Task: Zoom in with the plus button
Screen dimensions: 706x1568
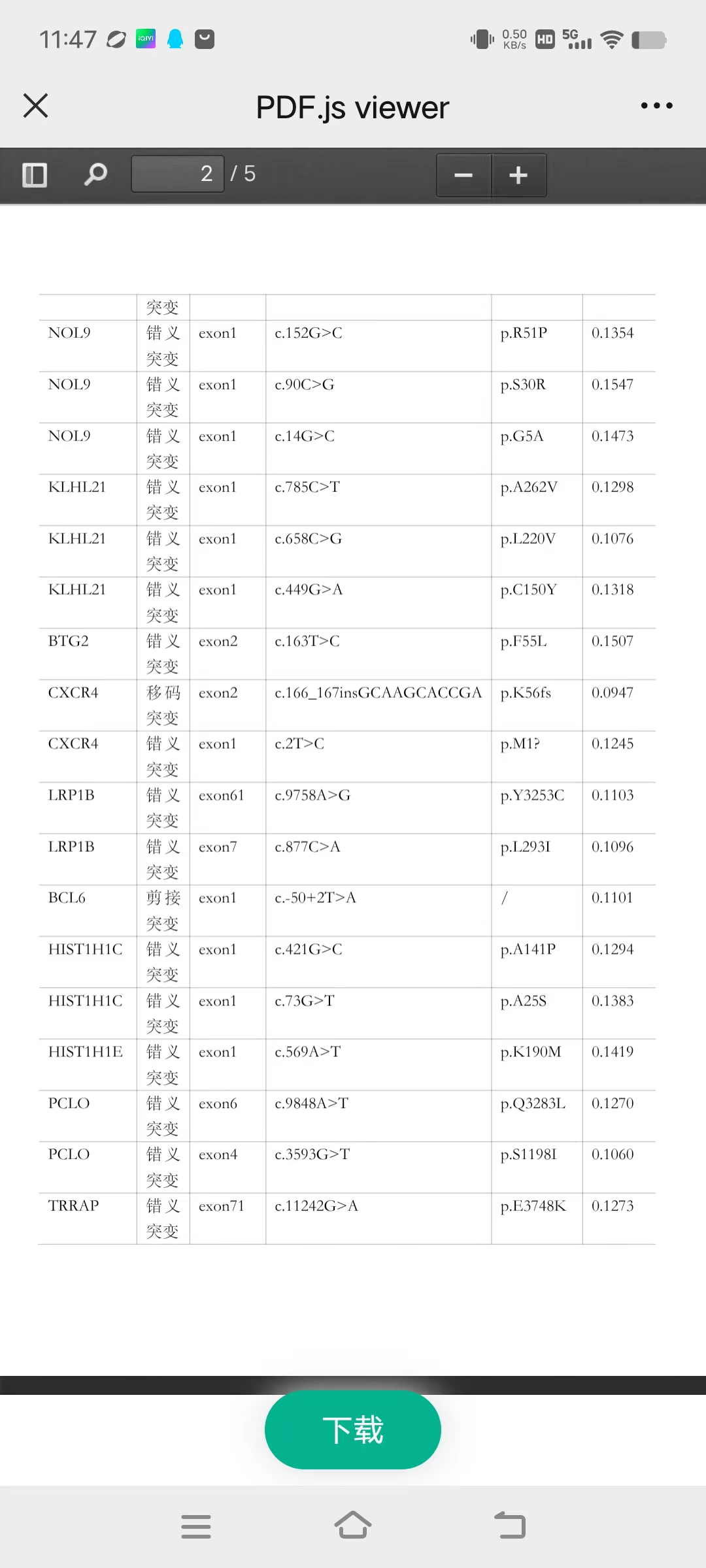Action: (x=518, y=175)
